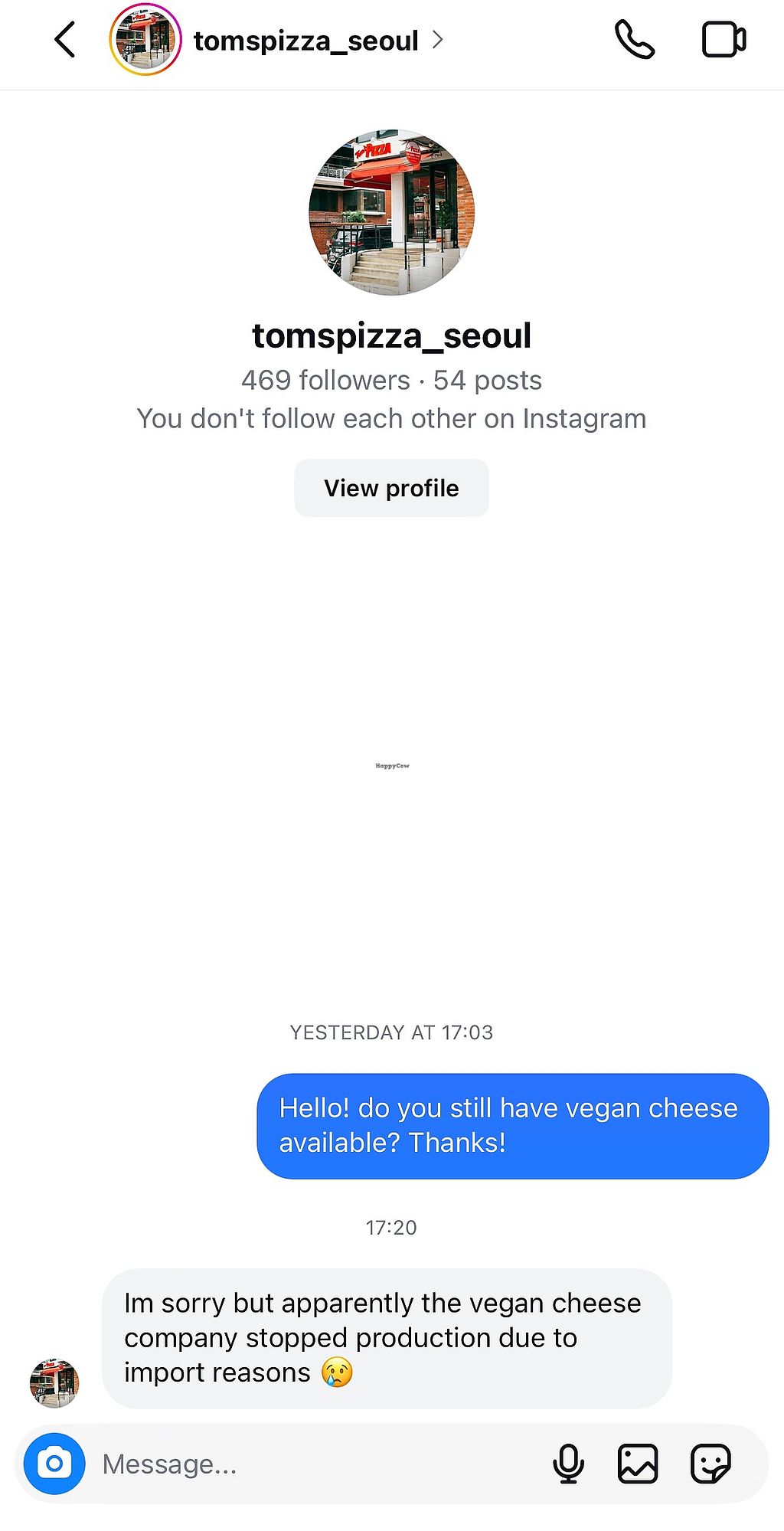The image size is (784, 1531).
Task: View tomspizza_seoul's story from header avatar
Action: [x=145, y=40]
